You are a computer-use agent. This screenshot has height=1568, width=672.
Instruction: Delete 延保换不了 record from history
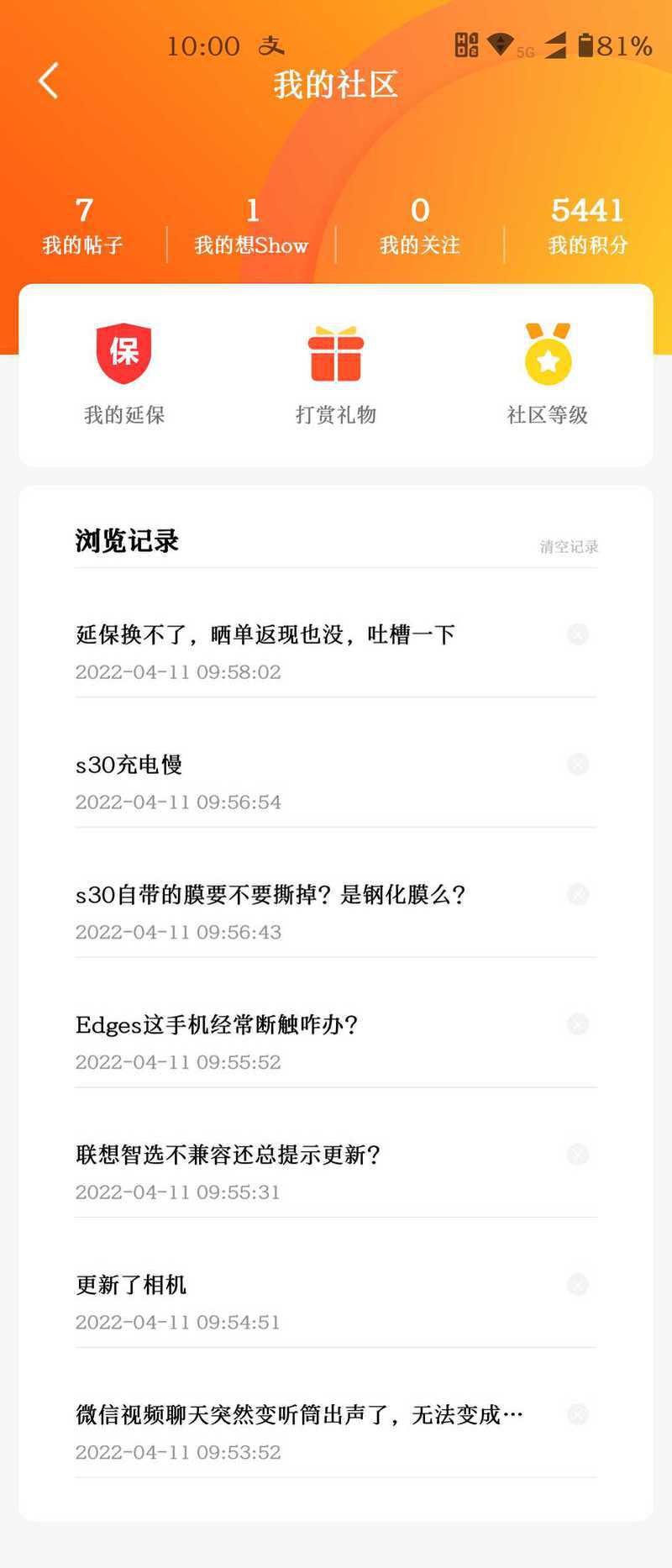click(x=578, y=634)
